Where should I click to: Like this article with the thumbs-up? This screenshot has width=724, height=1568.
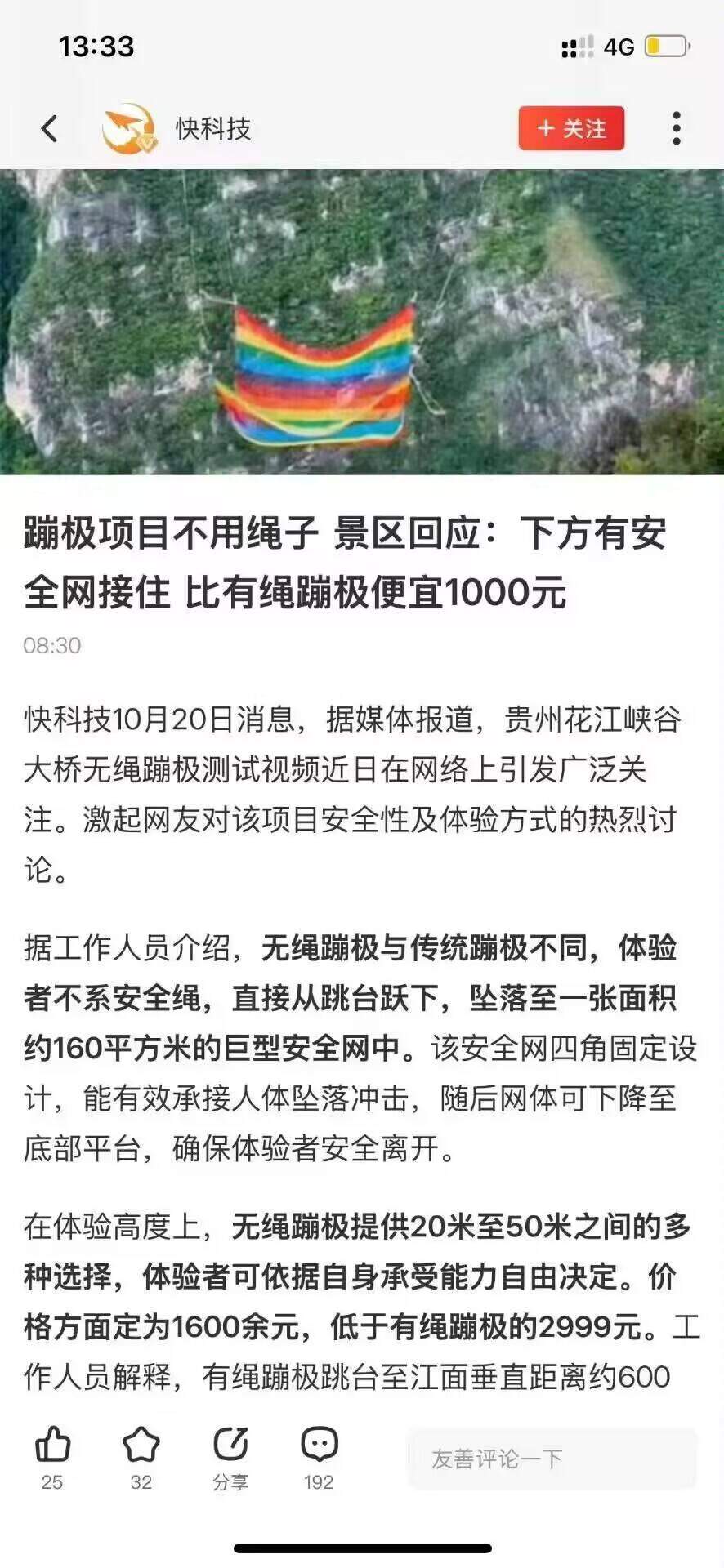pos(52,1459)
